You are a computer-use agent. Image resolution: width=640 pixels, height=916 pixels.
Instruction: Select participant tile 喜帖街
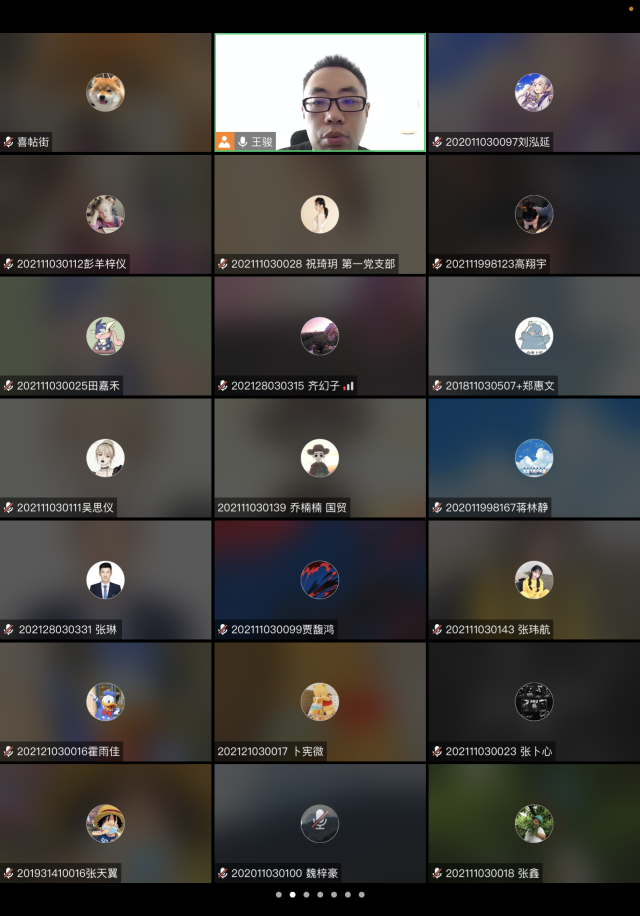105,92
